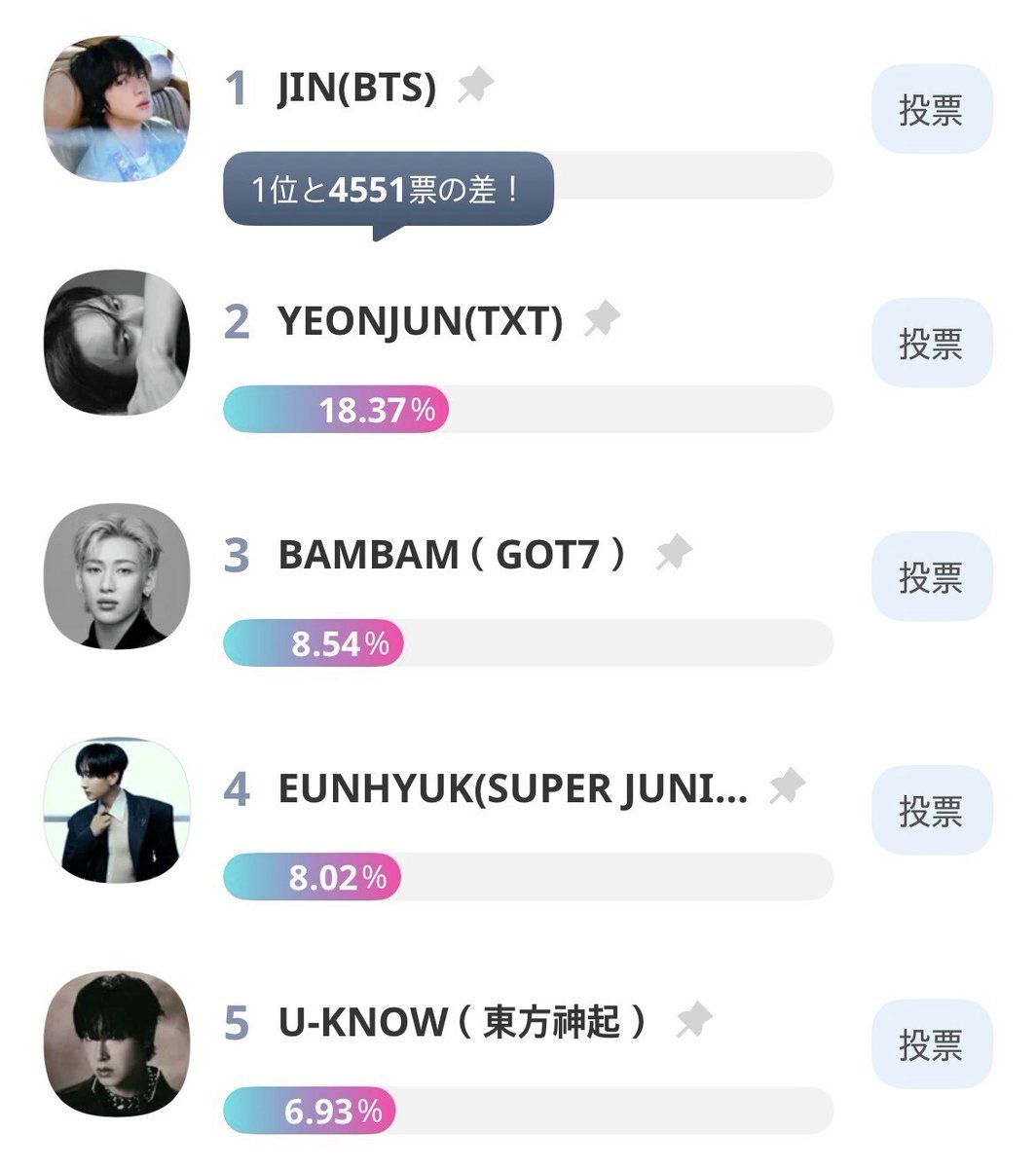Cast a vote for BAMBAM (GOT7)
Screen dimensions: 1036x1168
[x=931, y=576]
